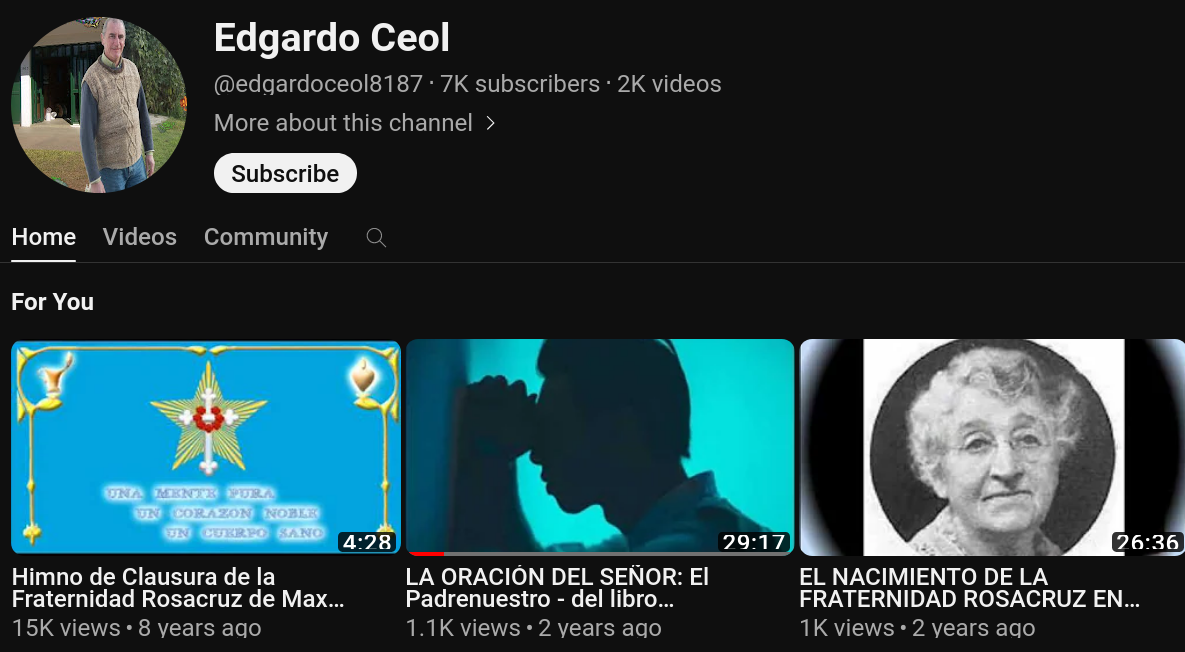Play Himno de Clausura de la Fraternidad Rosacruz video

click(205, 447)
